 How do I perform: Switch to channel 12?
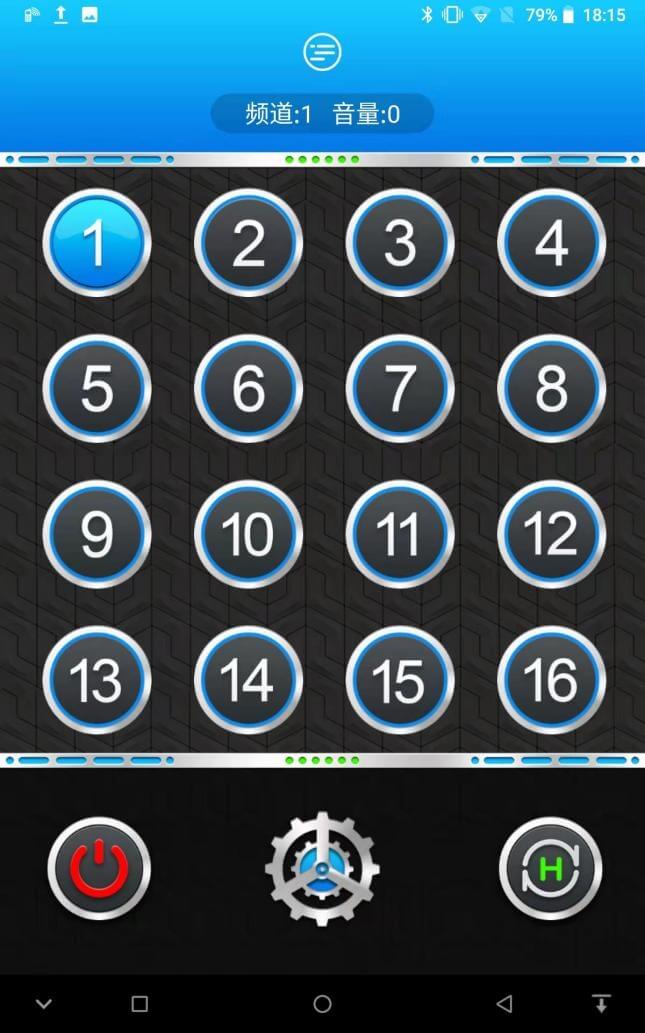pyautogui.click(x=551, y=535)
